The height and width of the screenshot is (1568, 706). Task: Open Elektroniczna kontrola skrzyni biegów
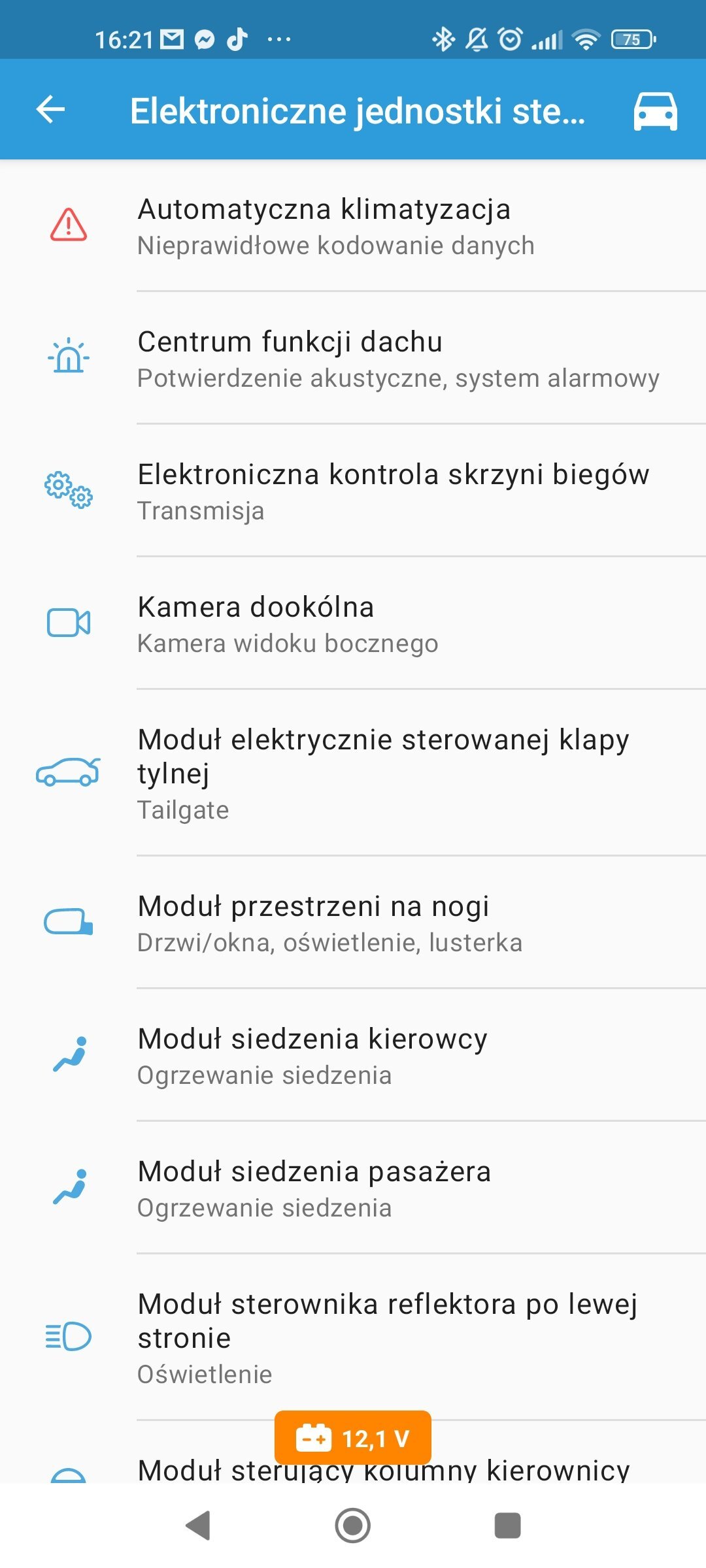click(353, 491)
